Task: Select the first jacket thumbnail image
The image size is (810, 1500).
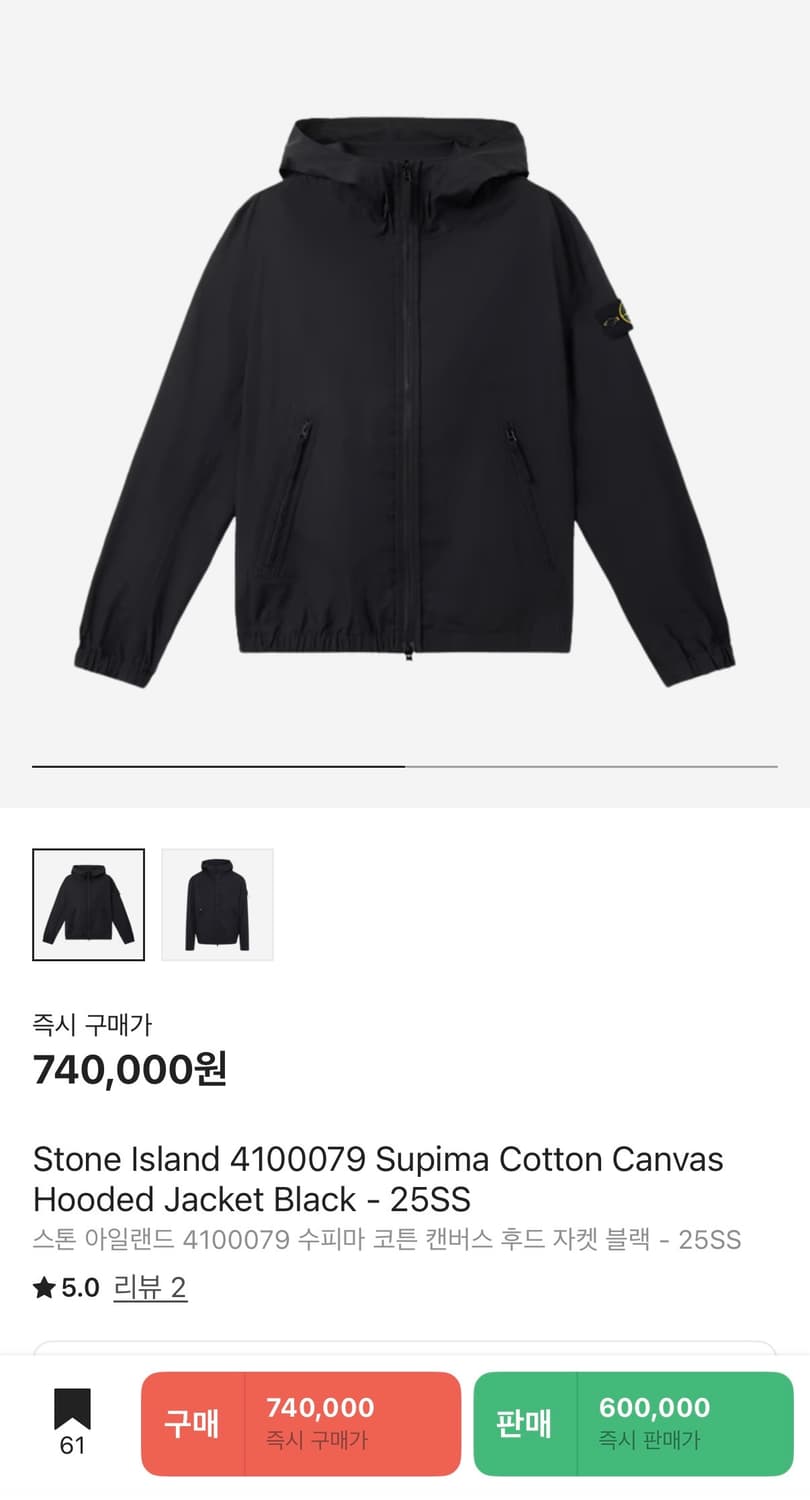Action: (88, 904)
